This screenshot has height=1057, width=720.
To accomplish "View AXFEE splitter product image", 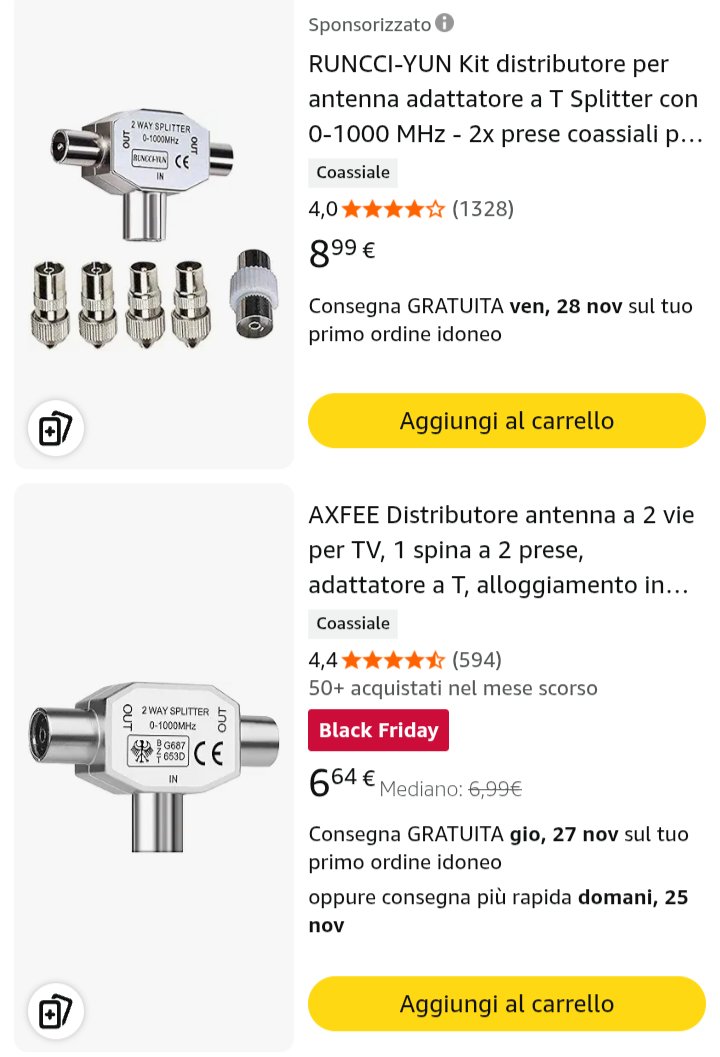I will pyautogui.click(x=155, y=760).
